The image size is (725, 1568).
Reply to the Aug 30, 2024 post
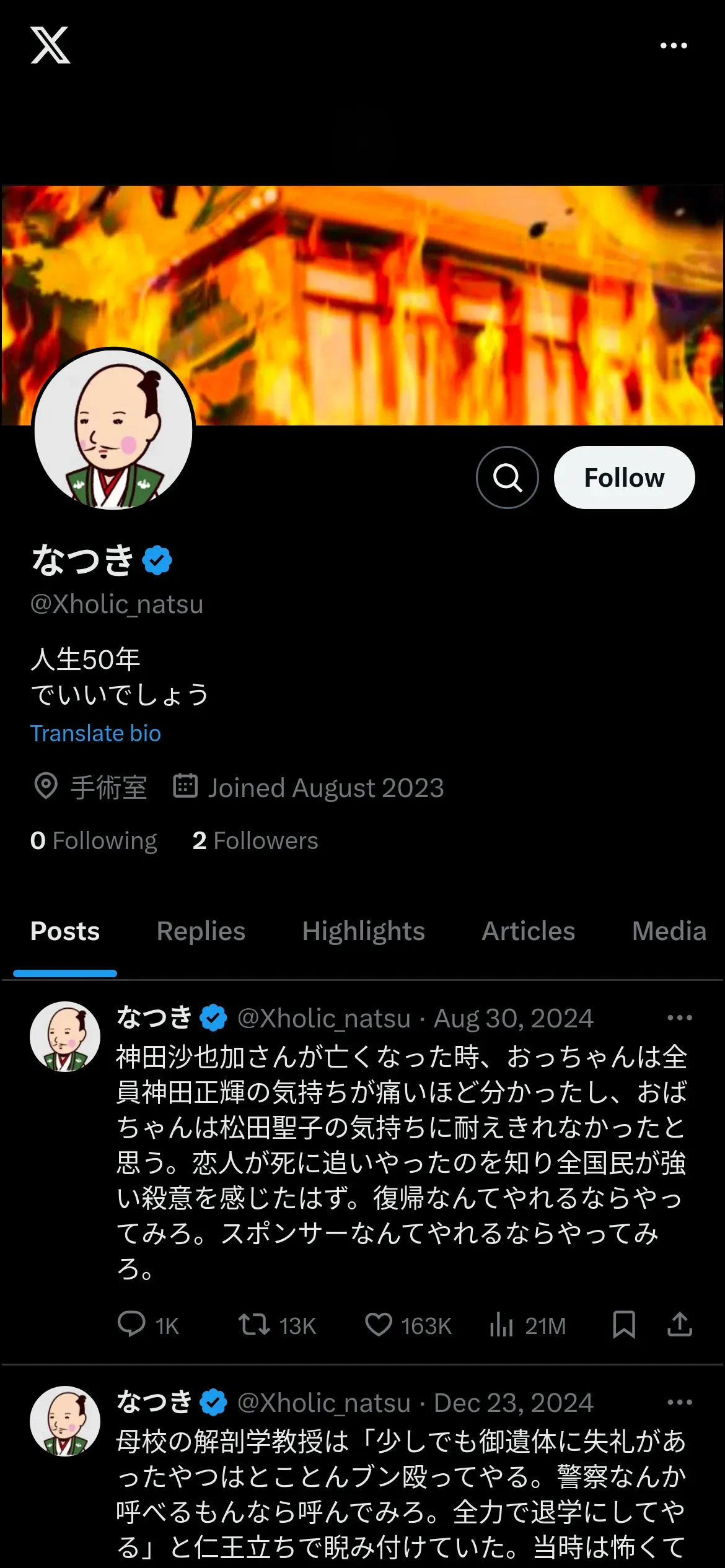[x=131, y=1325]
